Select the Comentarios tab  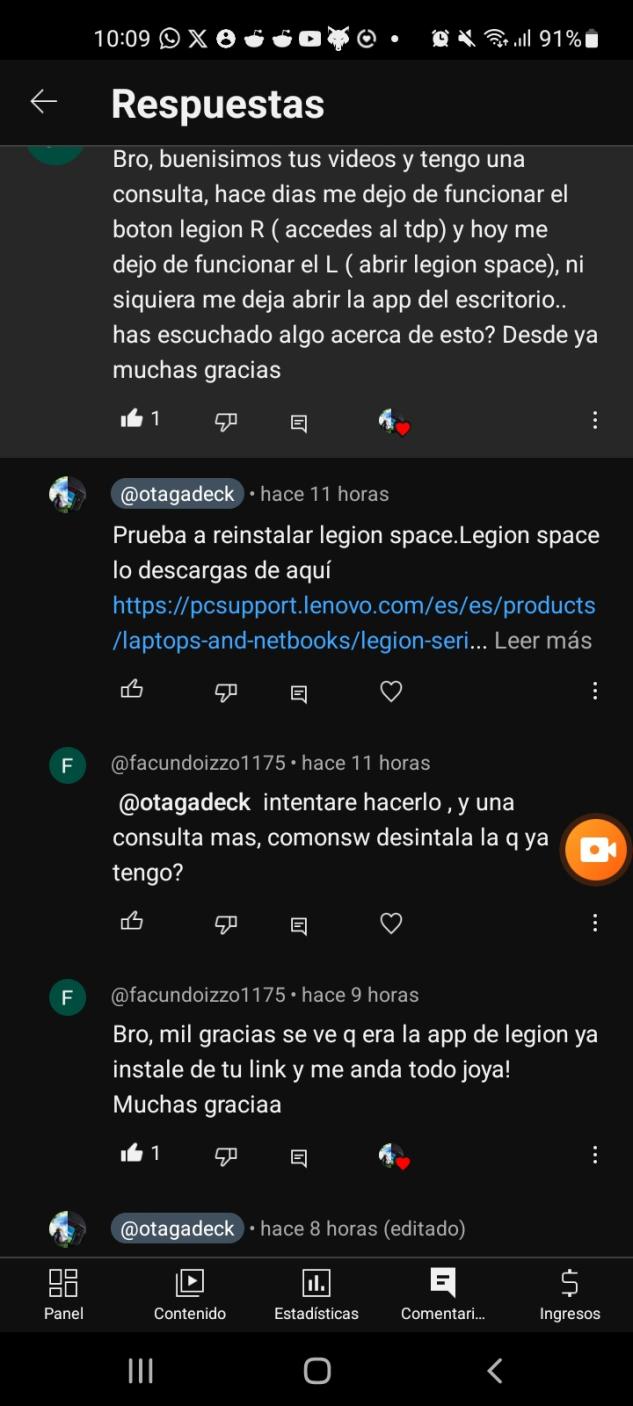tap(443, 1294)
